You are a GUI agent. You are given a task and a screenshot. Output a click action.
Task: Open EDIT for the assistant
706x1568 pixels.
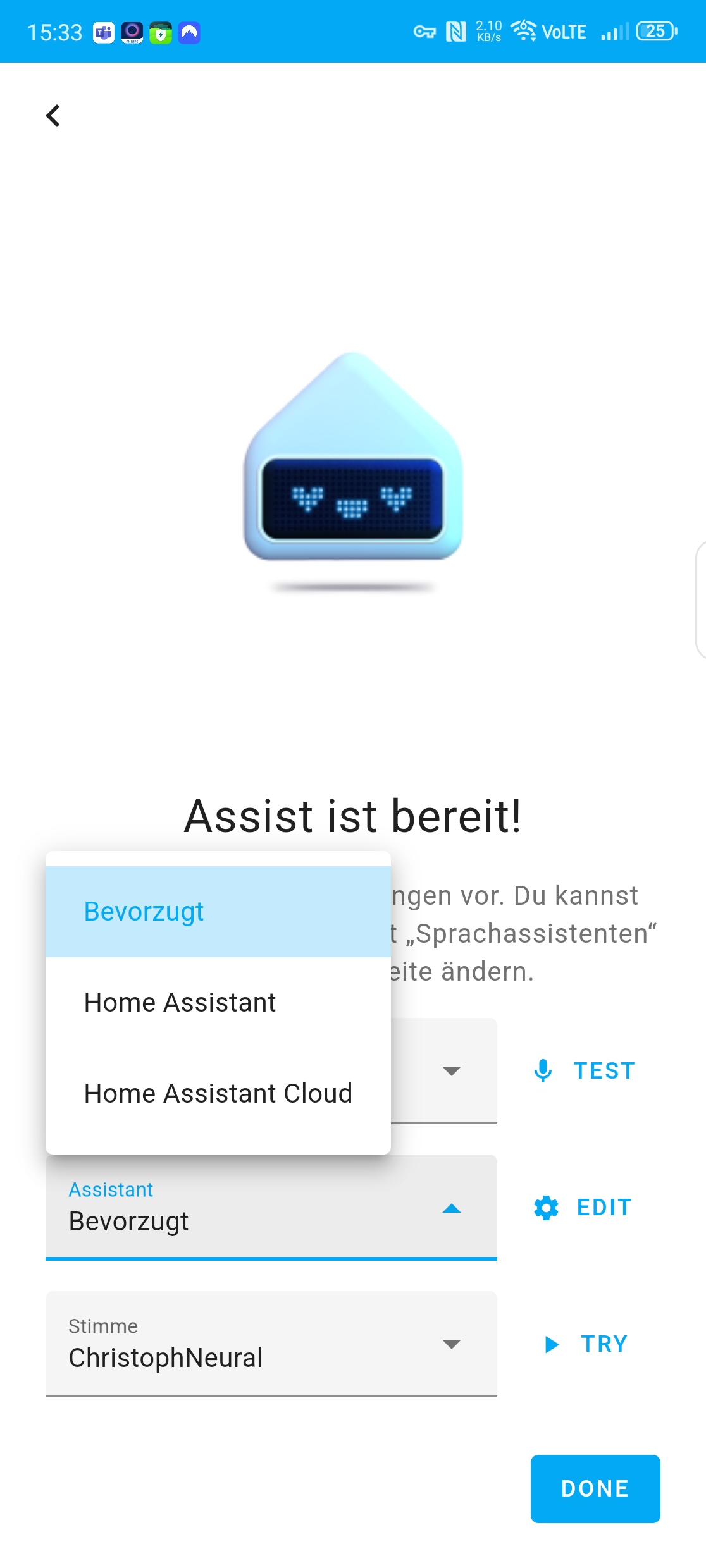pyautogui.click(x=583, y=1208)
